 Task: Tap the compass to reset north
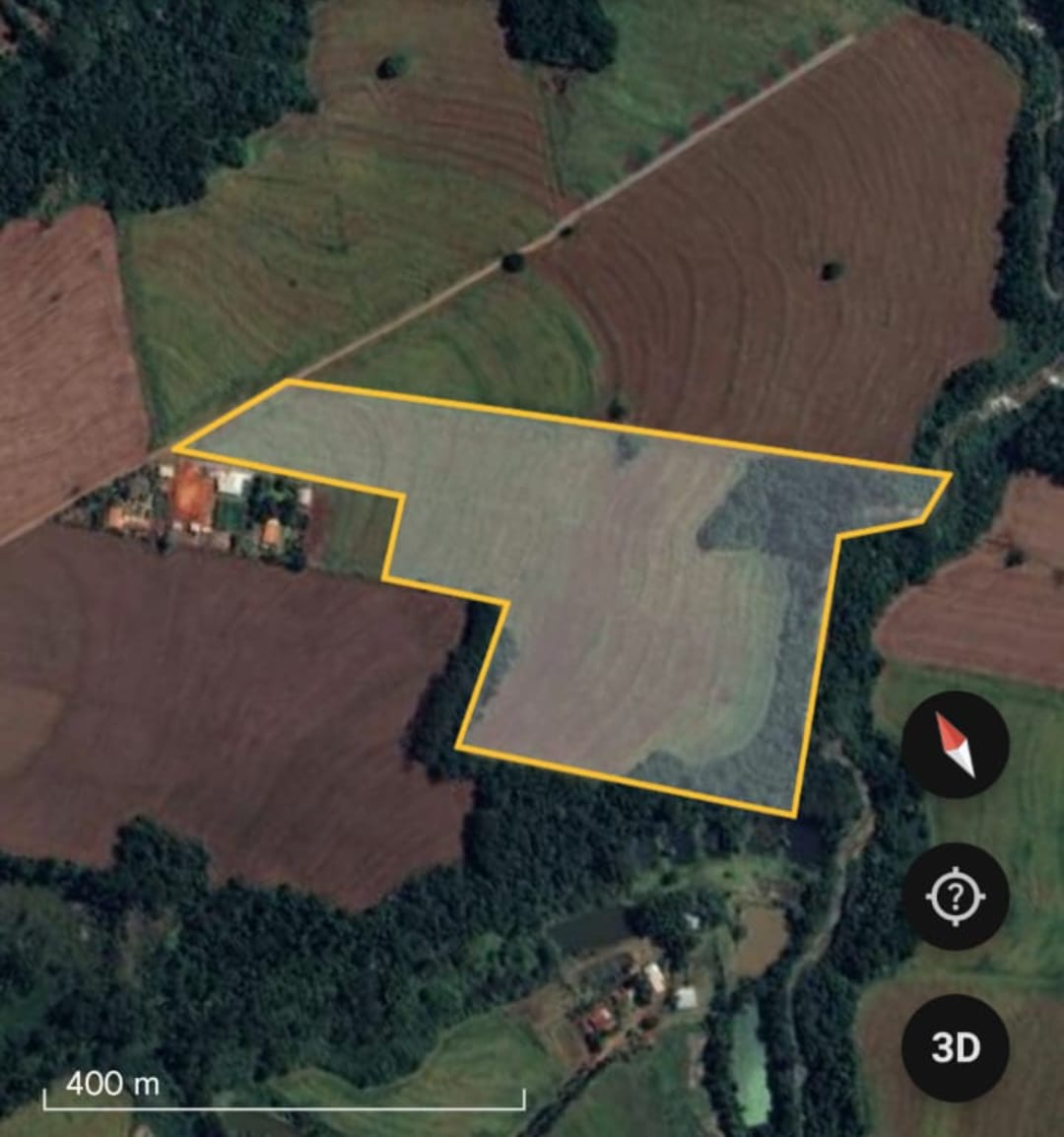(955, 745)
